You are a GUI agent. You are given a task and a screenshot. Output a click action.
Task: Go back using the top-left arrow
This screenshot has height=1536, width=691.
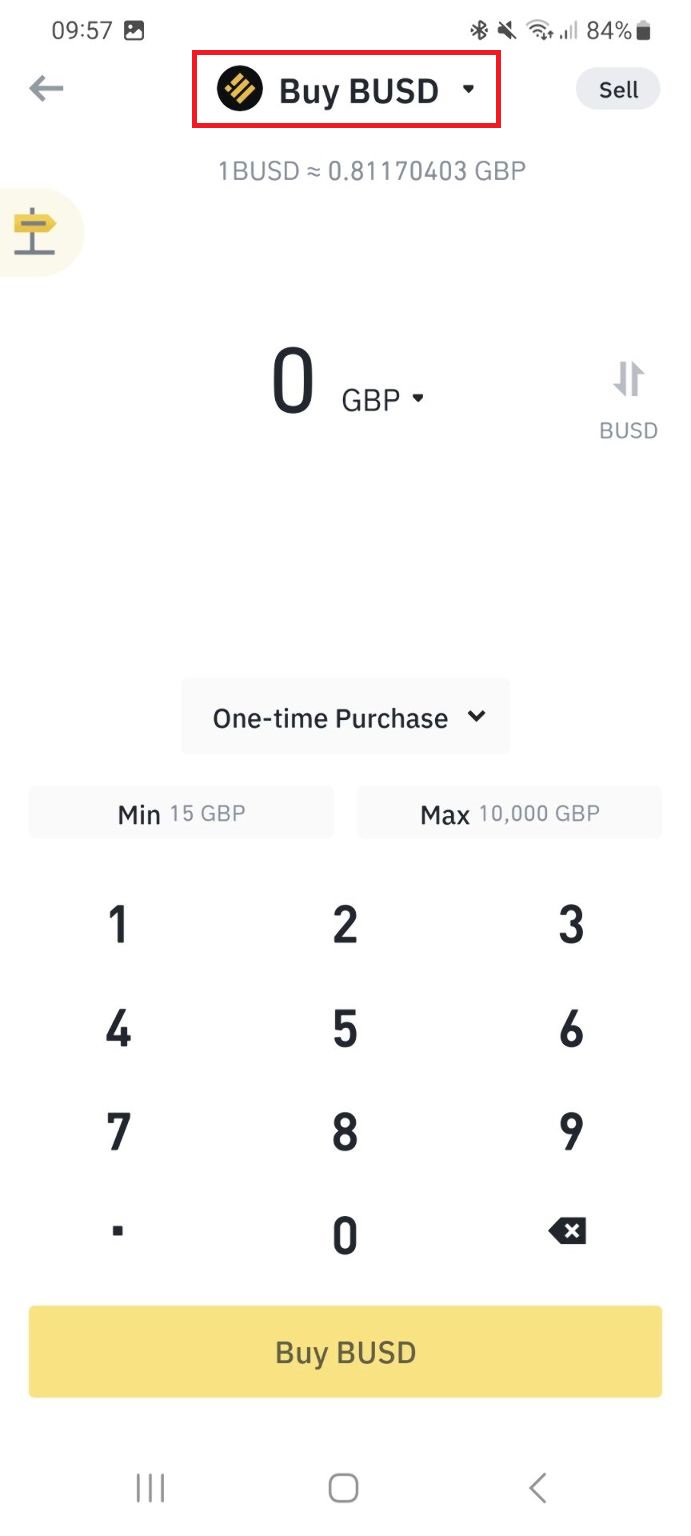point(46,89)
